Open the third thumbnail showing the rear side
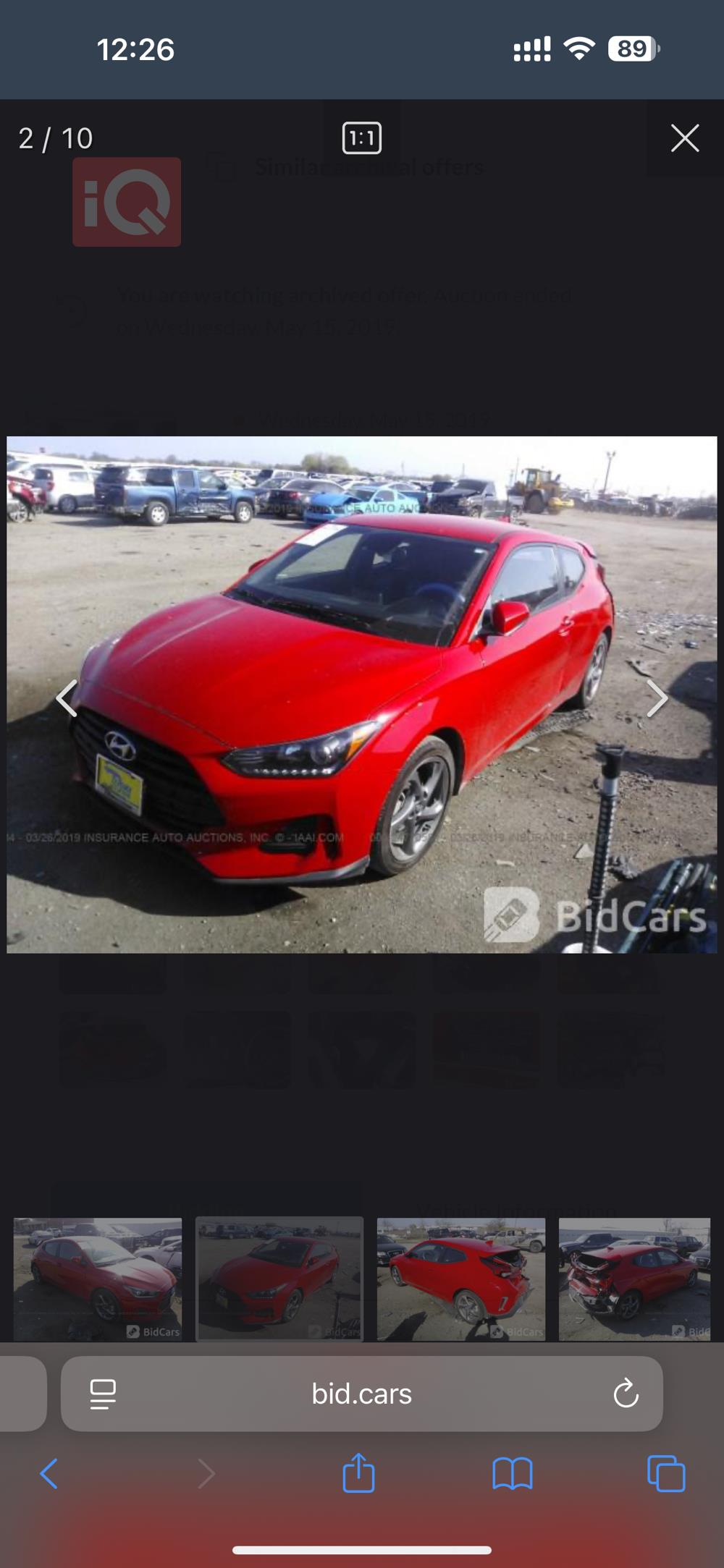This screenshot has height=1568, width=724. pos(460,1279)
